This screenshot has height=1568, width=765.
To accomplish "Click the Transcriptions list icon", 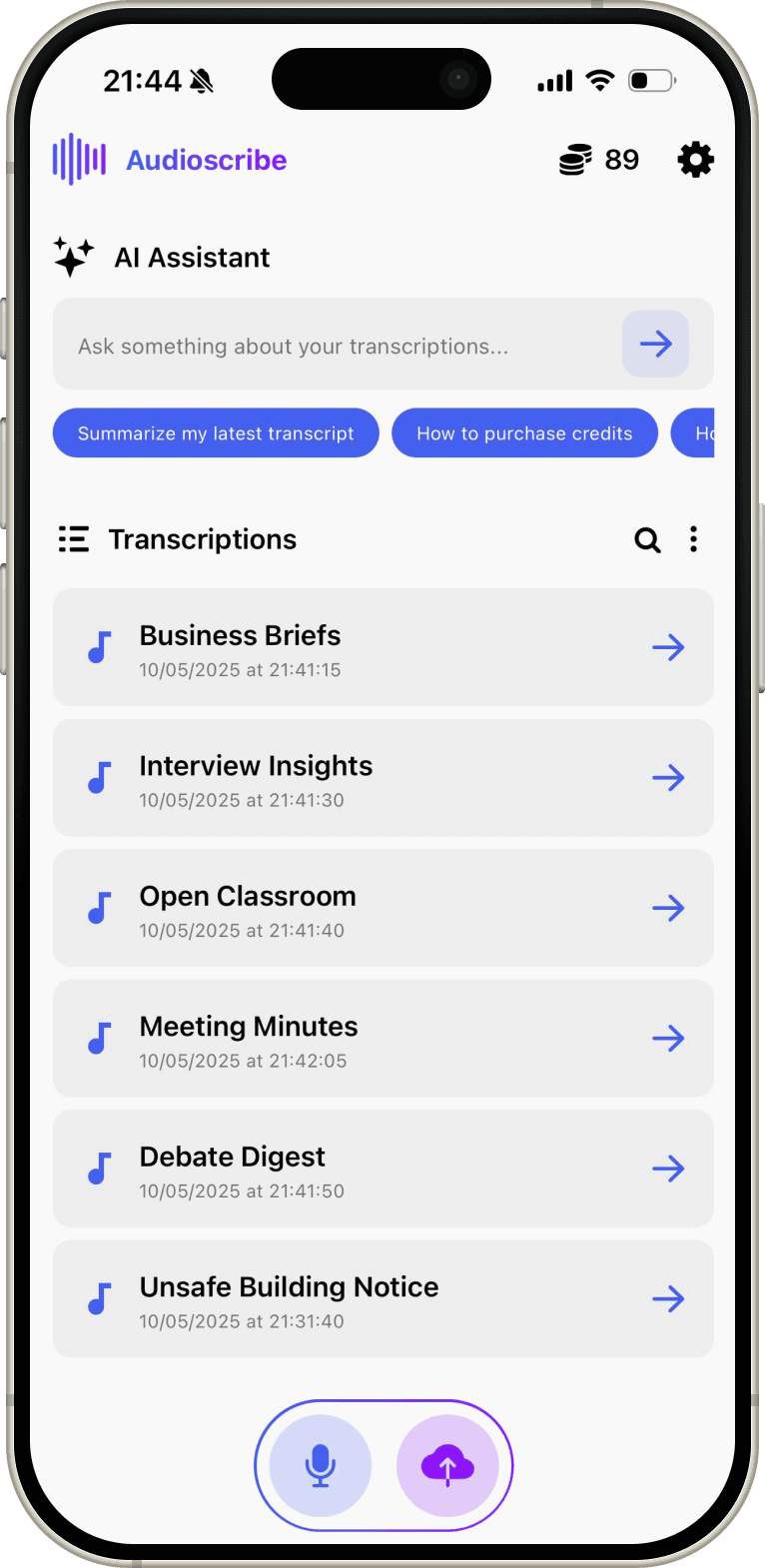I will [73, 539].
